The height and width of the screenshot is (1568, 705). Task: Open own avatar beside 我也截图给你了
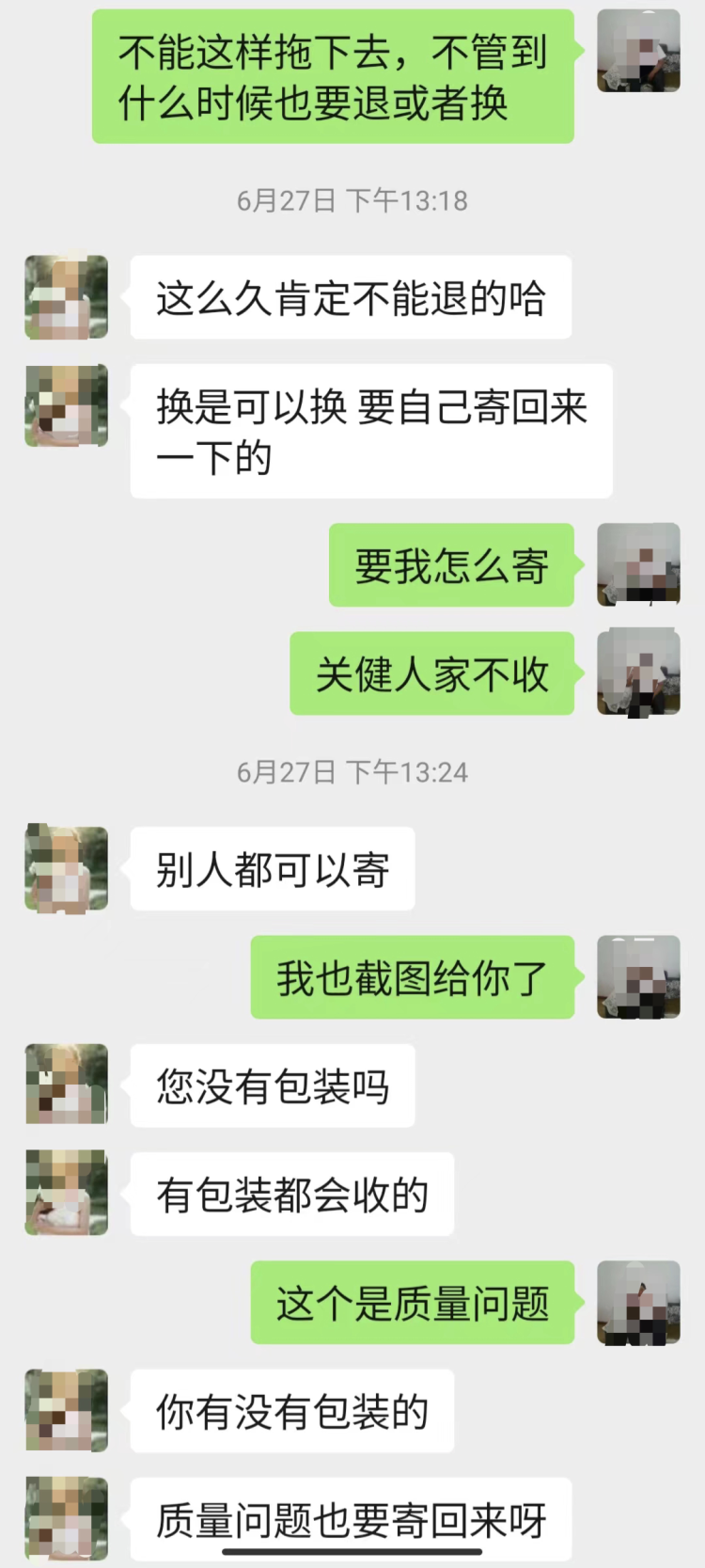638,977
